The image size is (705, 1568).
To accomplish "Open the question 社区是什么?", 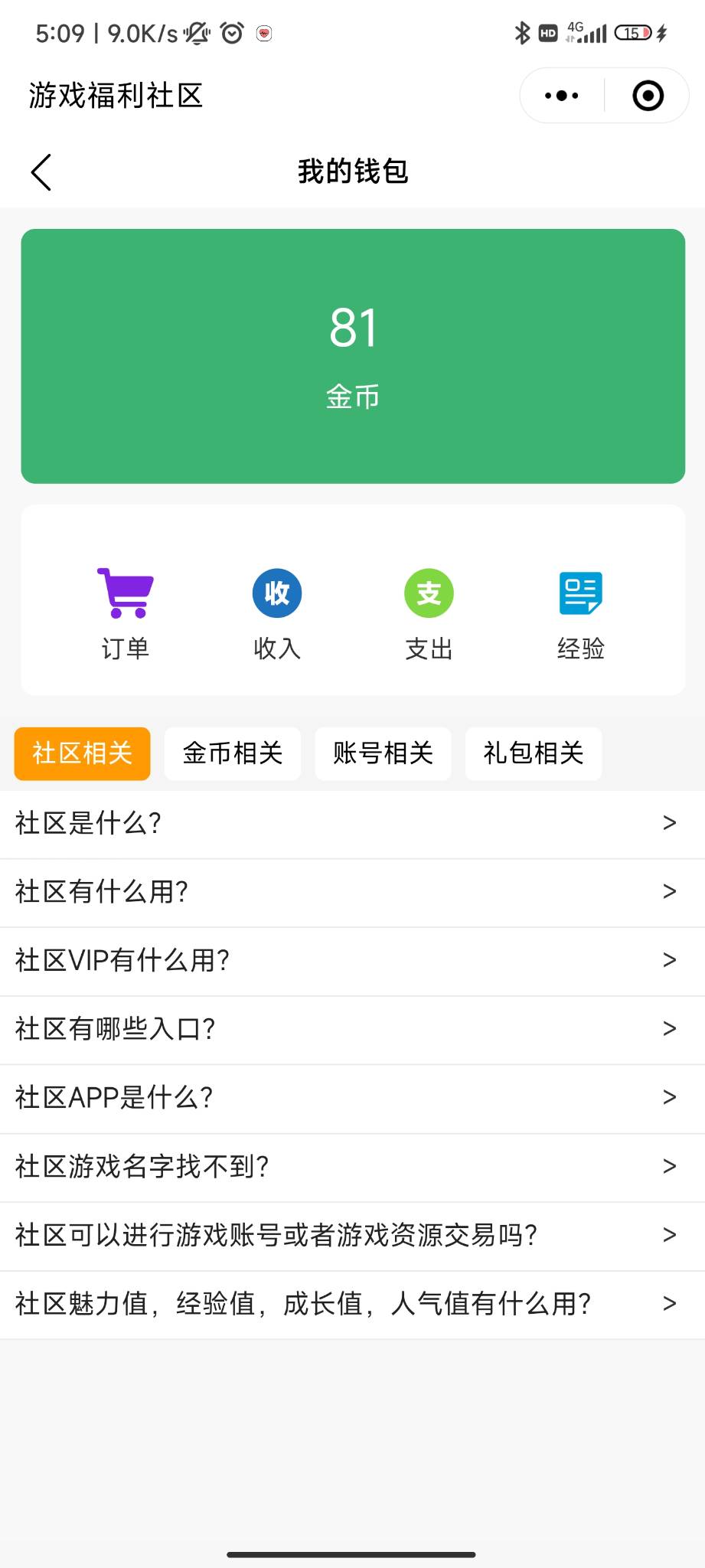I will 352,824.
